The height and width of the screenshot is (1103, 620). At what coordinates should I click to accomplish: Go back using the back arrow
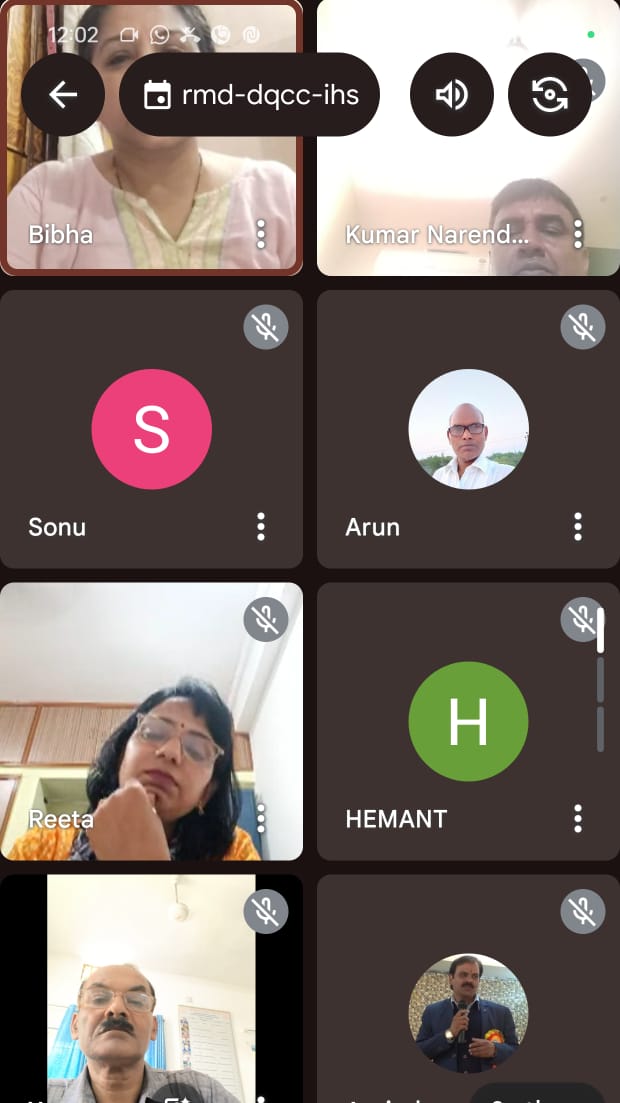(63, 95)
